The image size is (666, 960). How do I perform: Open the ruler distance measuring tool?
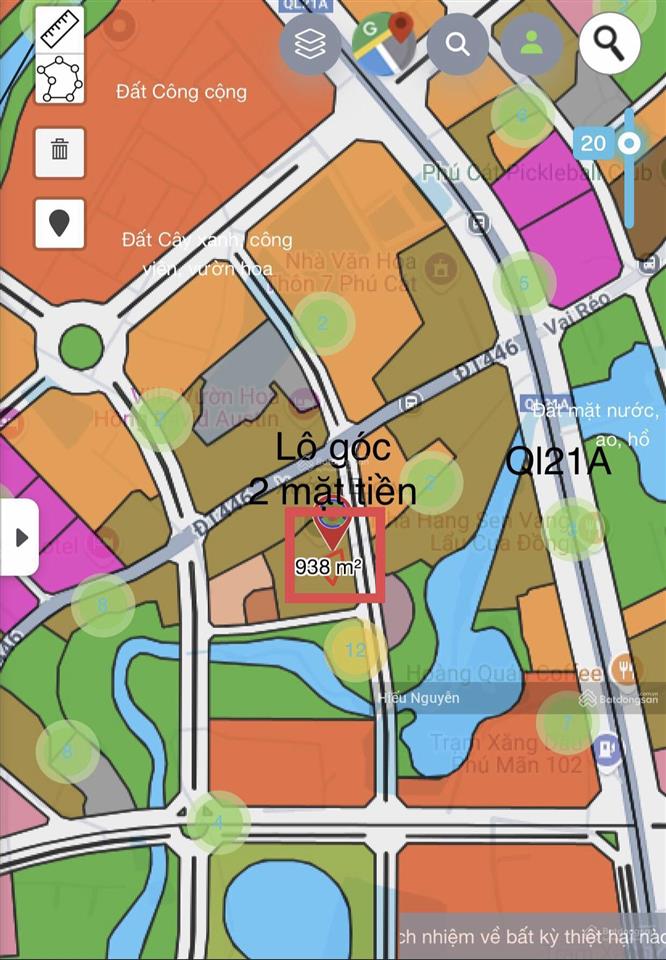tap(59, 29)
